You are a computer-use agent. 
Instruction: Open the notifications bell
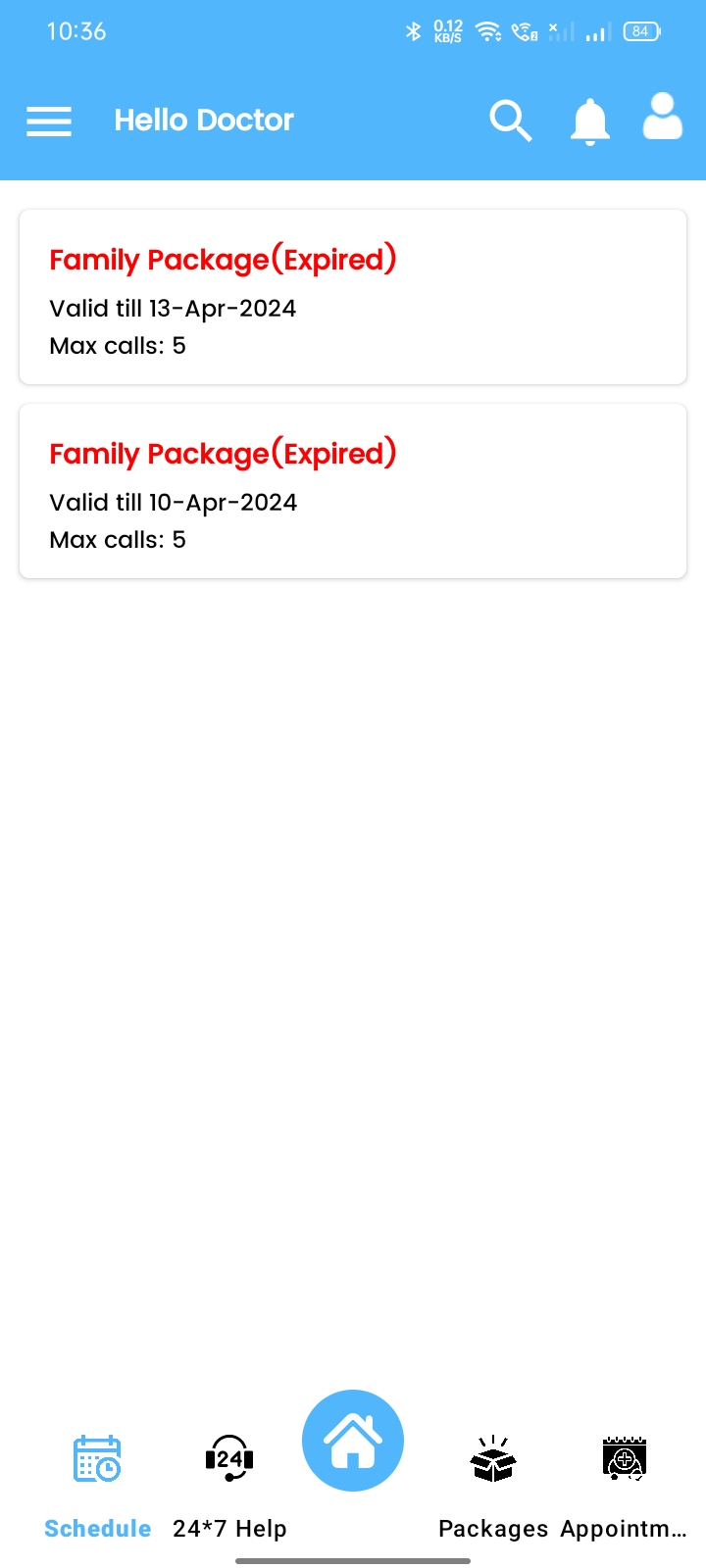tap(590, 122)
